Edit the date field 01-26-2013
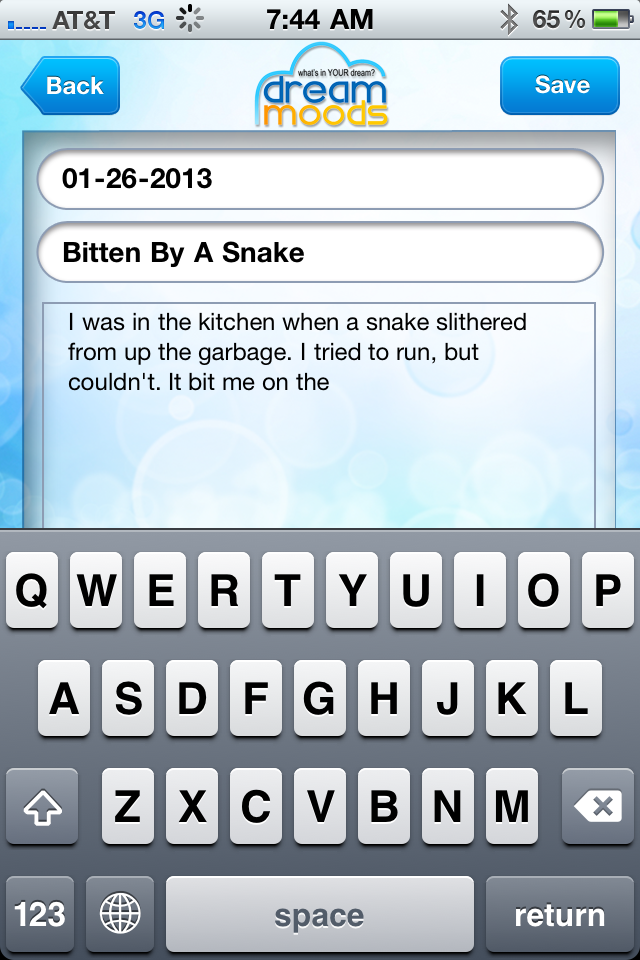 pyautogui.click(x=320, y=180)
